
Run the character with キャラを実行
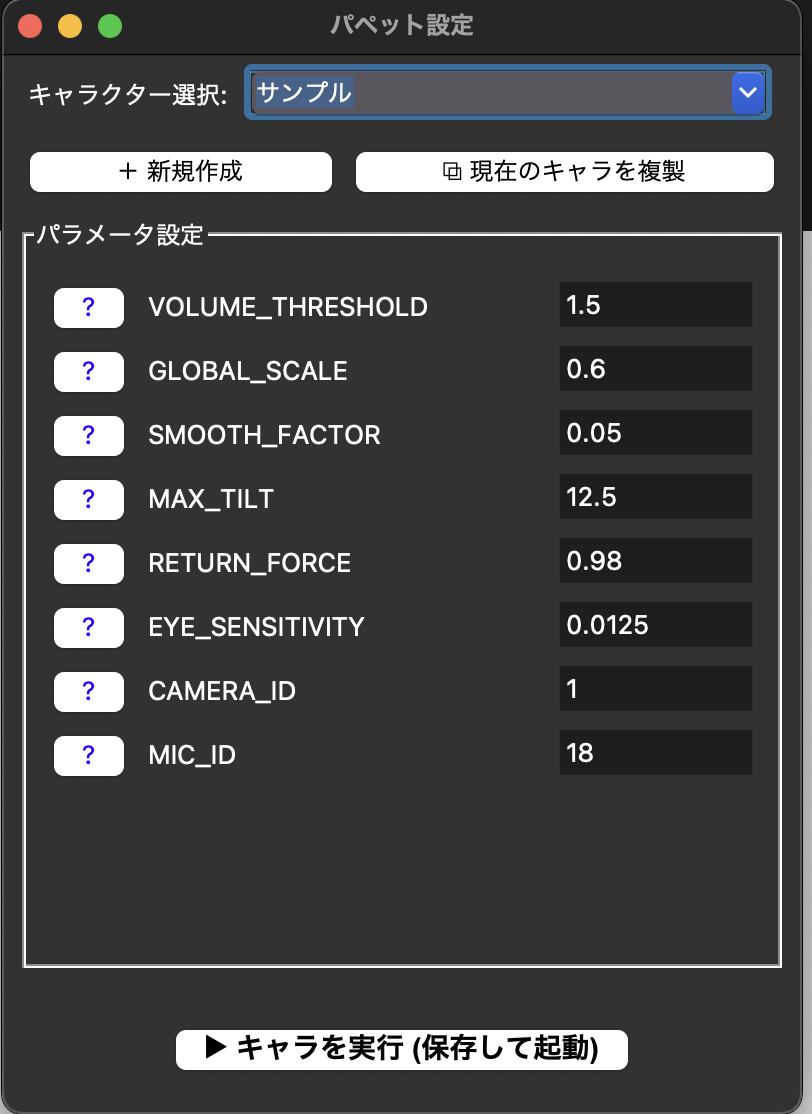(x=402, y=1049)
